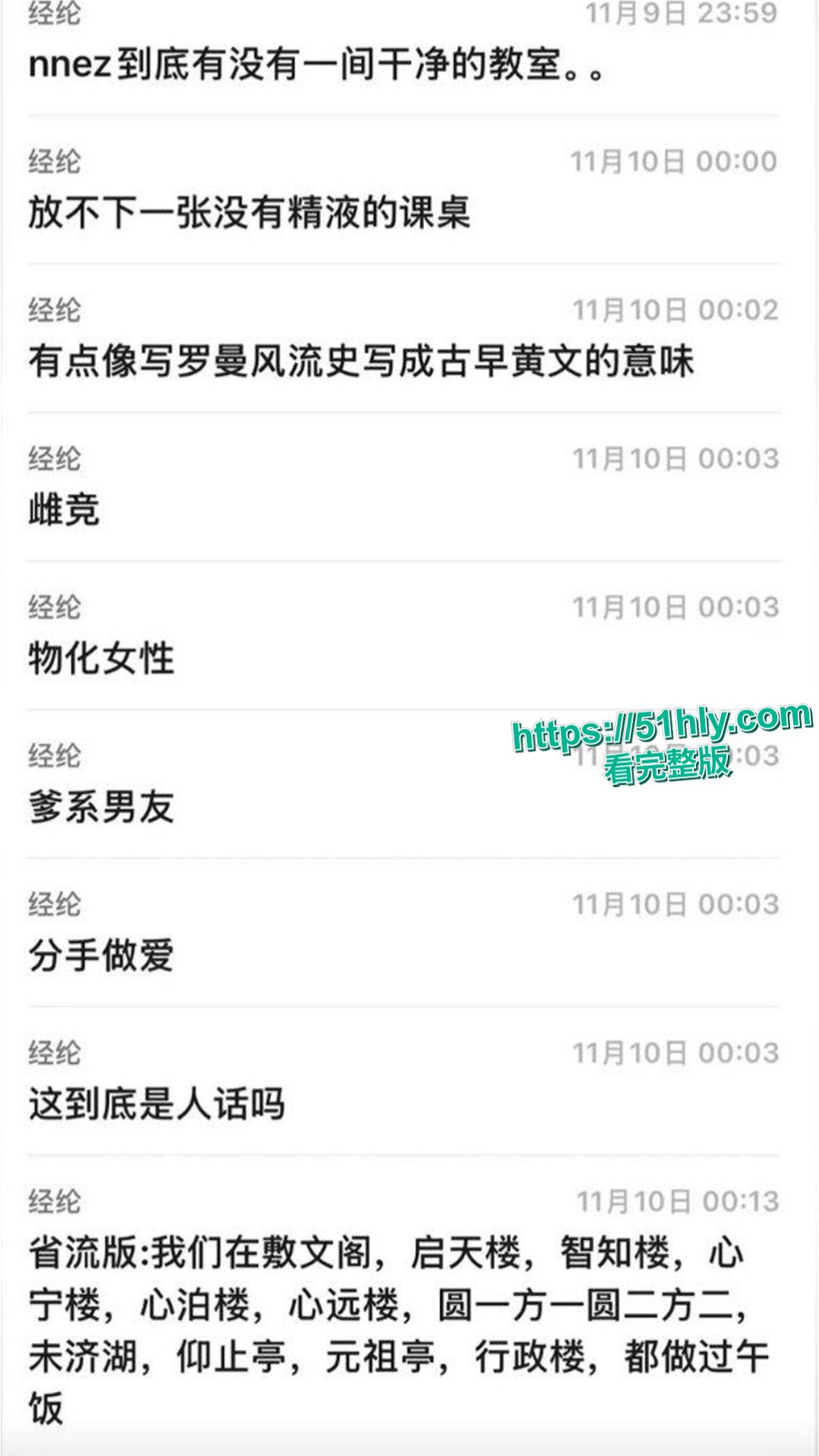
Task: Select the message nnez到底有没有一间干净的教室
Action: pos(318,67)
